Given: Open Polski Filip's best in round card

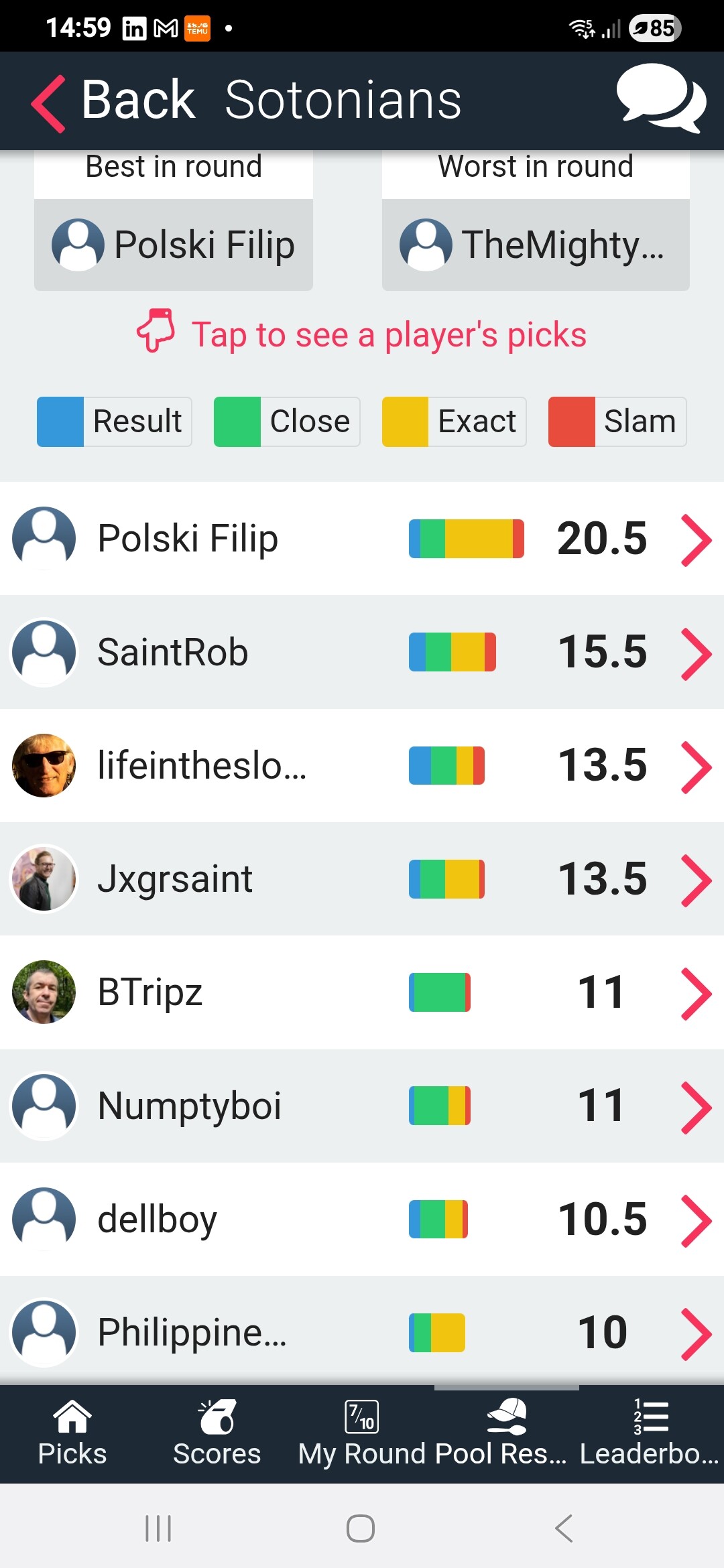Looking at the screenshot, I should point(174,245).
